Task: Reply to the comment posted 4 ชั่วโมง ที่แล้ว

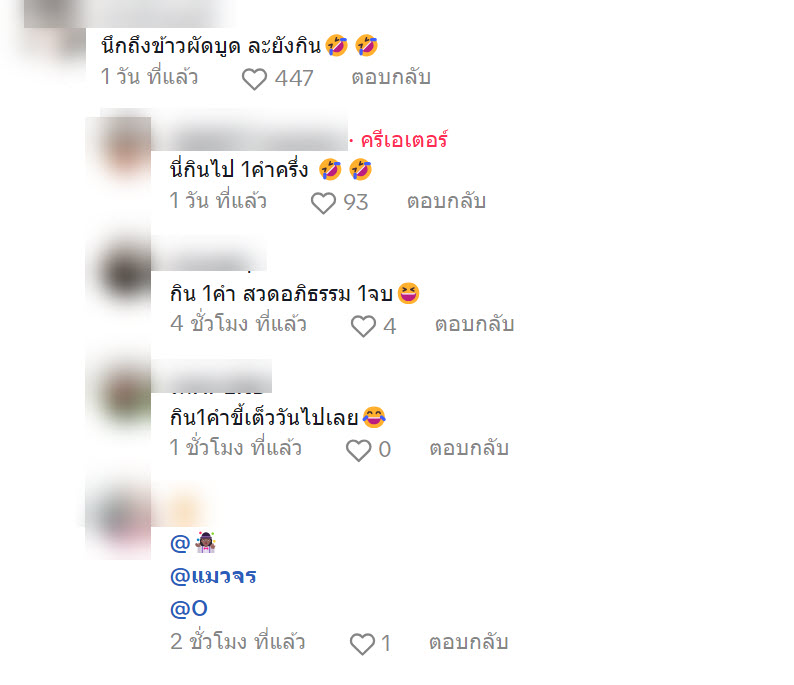Action: [474, 325]
